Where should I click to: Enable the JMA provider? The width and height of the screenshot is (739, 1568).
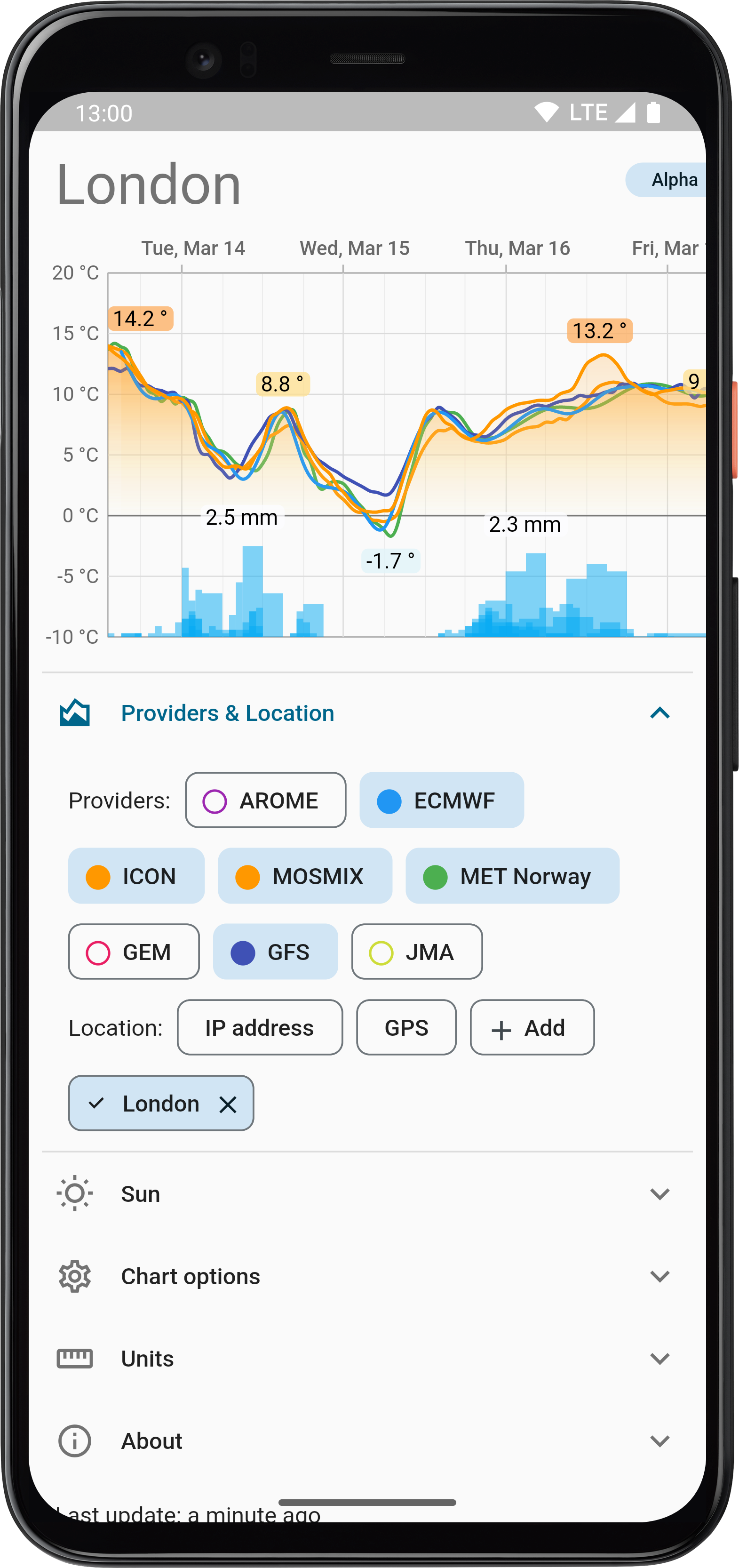417,952
